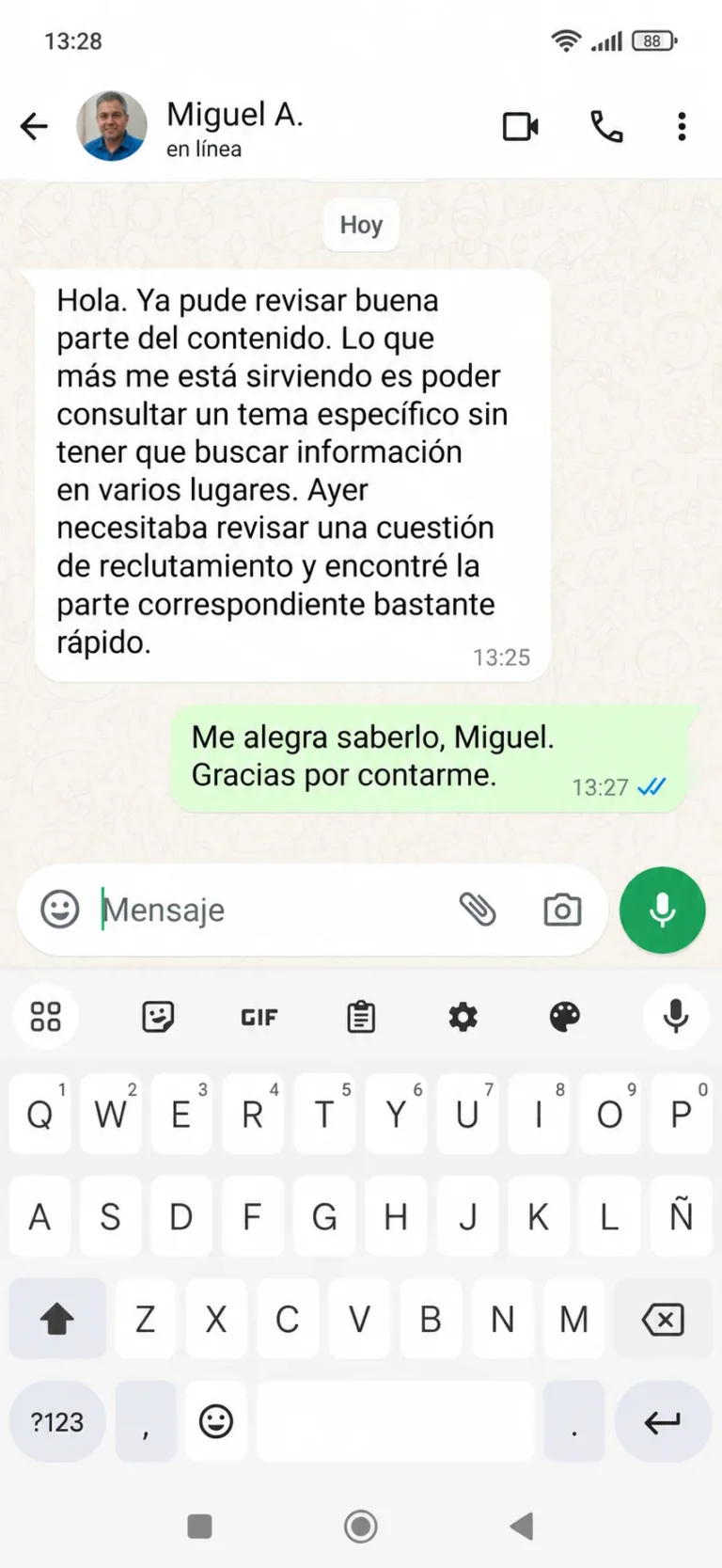Focus the Mensaje text field
This screenshot has width=722, height=1568.
(x=273, y=910)
